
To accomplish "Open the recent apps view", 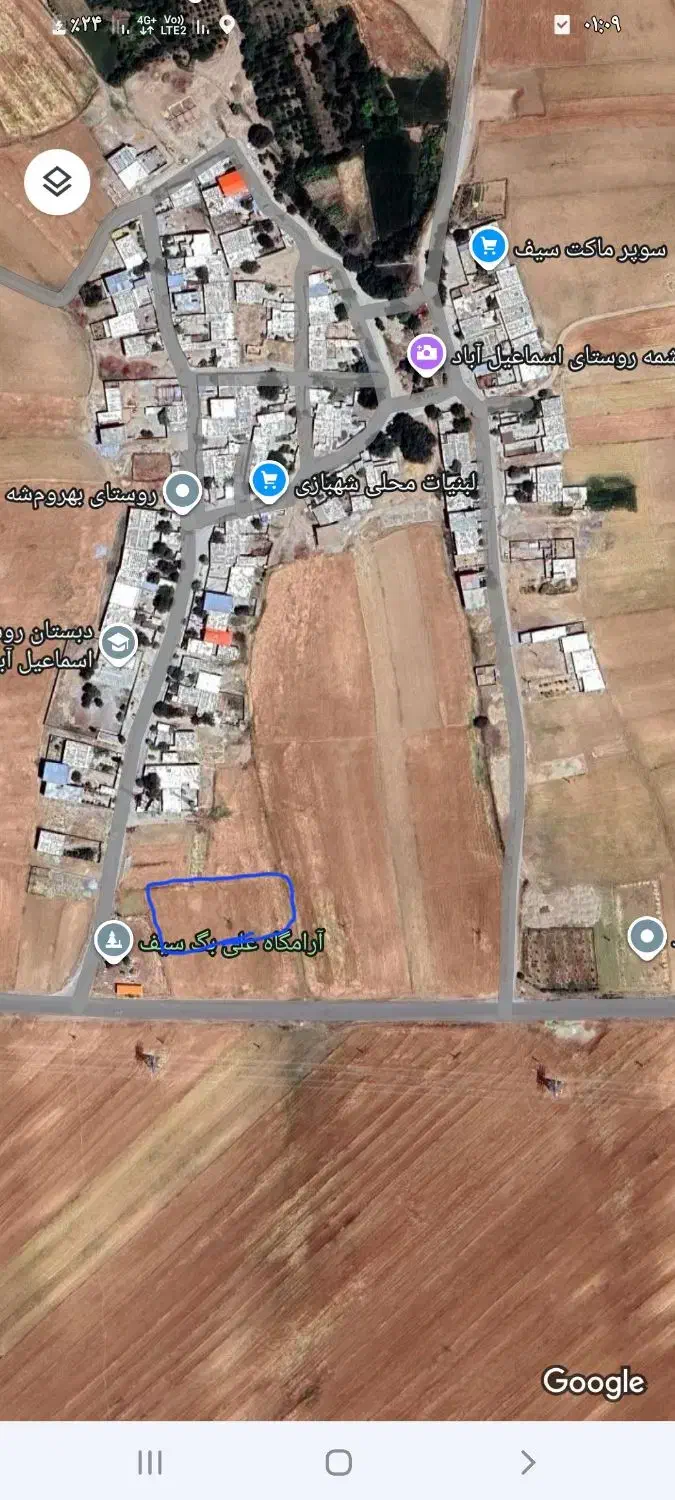I will pos(149,1462).
